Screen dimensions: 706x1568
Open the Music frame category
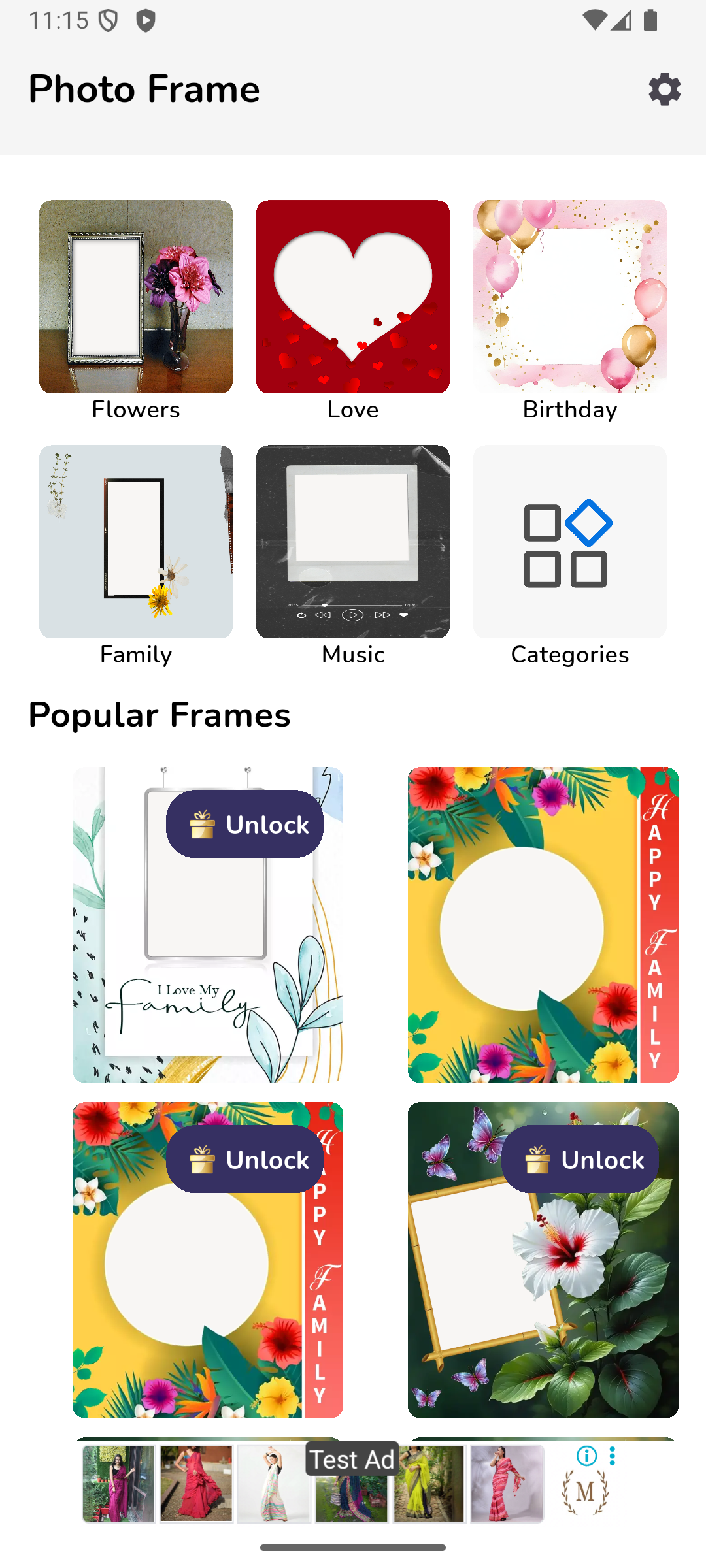click(x=353, y=542)
